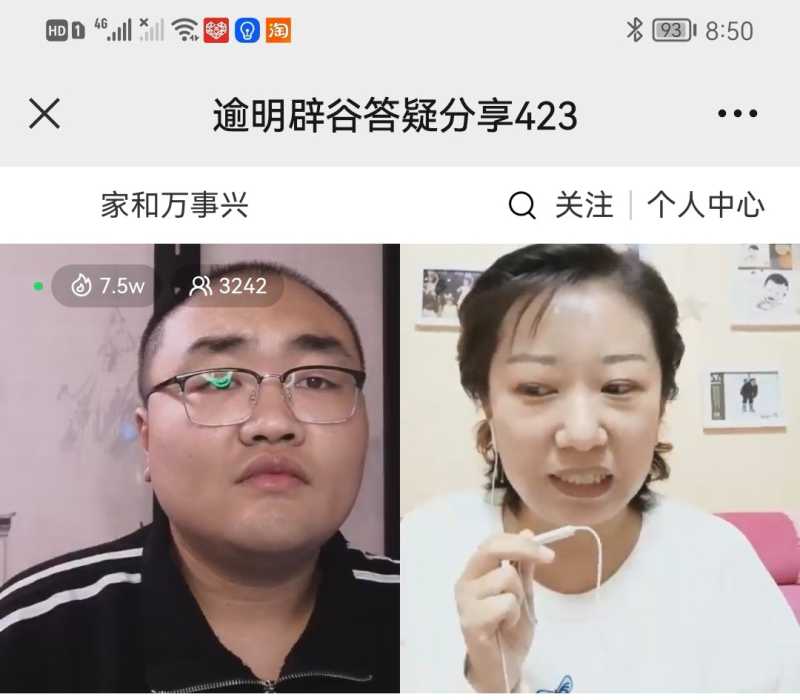Tap the 7.5w popularity badge
The image size is (800, 700).
point(108,286)
